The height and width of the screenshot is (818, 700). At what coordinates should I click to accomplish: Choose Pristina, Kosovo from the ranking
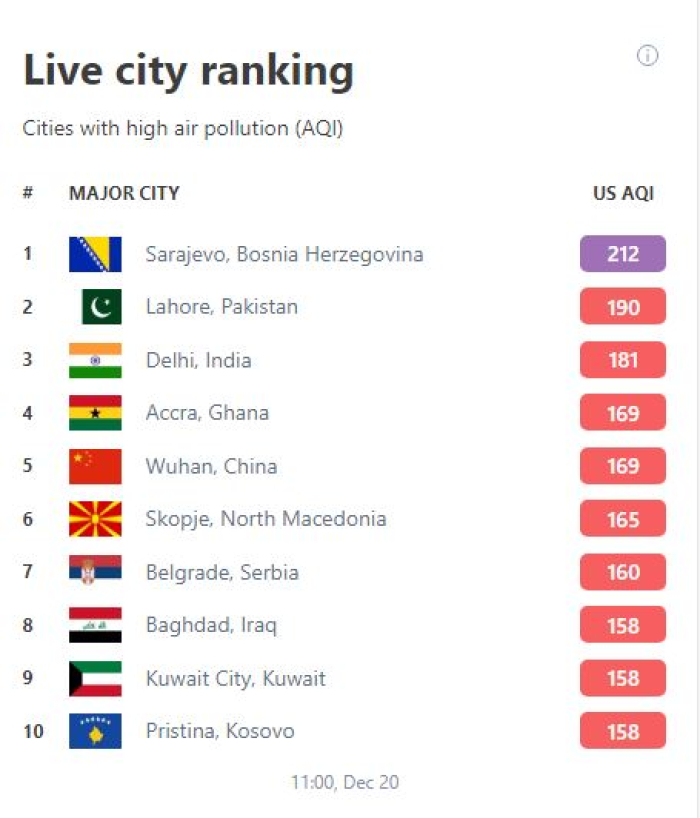pos(220,731)
